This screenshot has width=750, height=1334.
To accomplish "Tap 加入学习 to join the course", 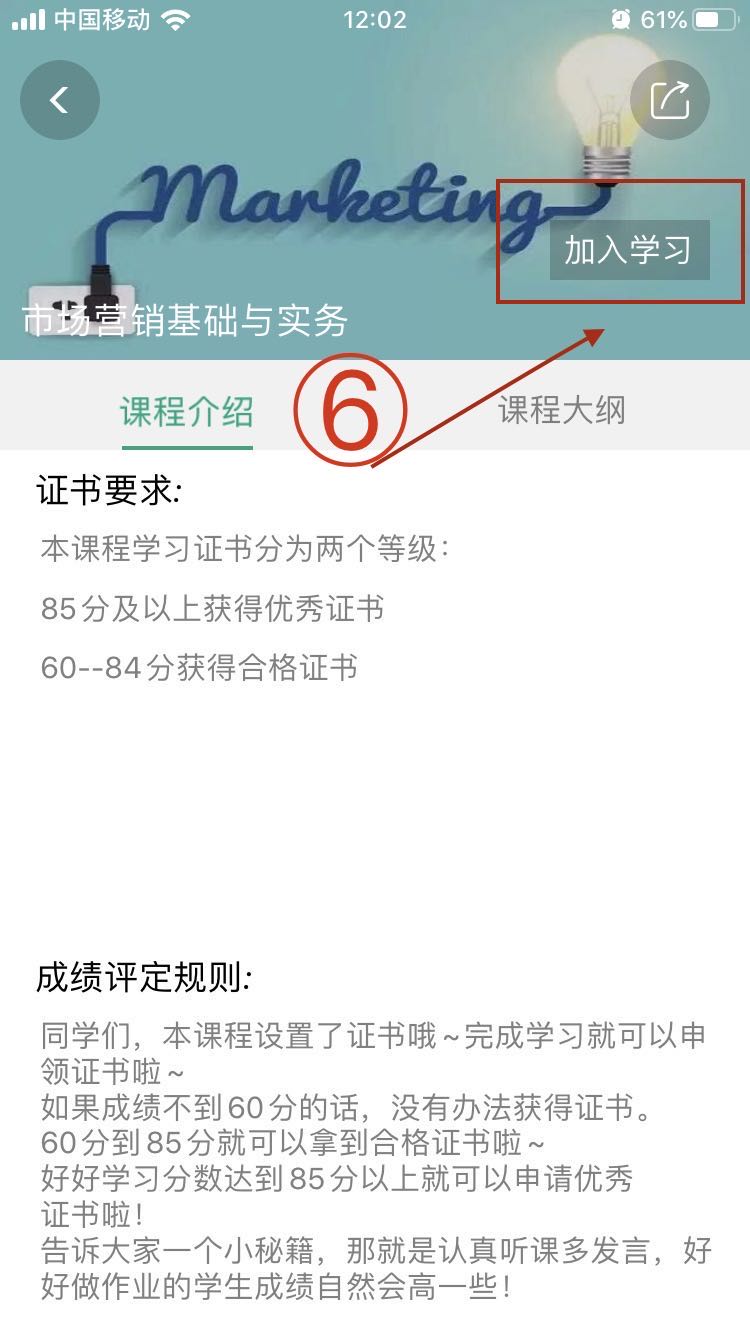I will click(629, 250).
